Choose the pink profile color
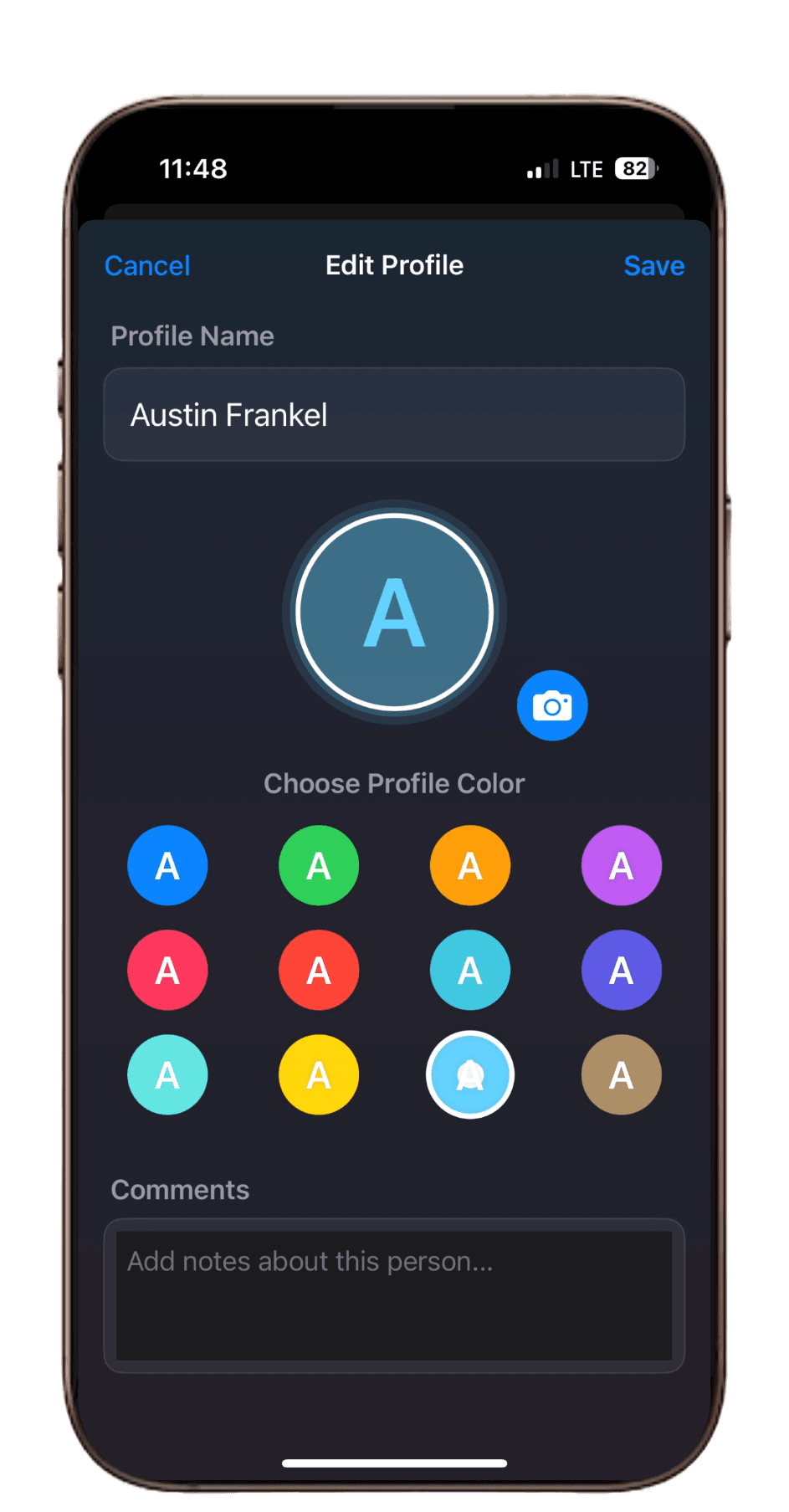This screenshot has height=1512, width=789. (167, 970)
